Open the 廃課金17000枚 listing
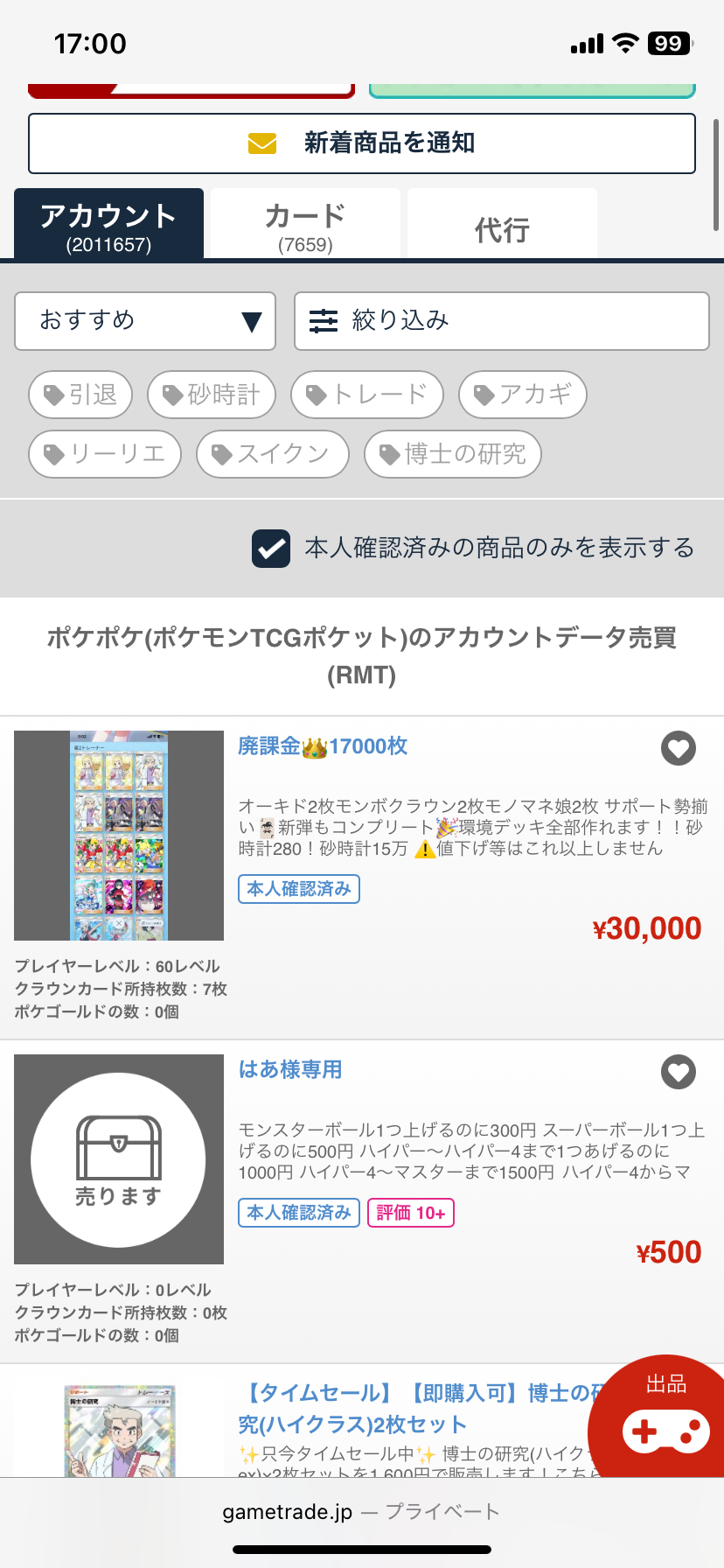The height and width of the screenshot is (1568, 724). pos(324,746)
